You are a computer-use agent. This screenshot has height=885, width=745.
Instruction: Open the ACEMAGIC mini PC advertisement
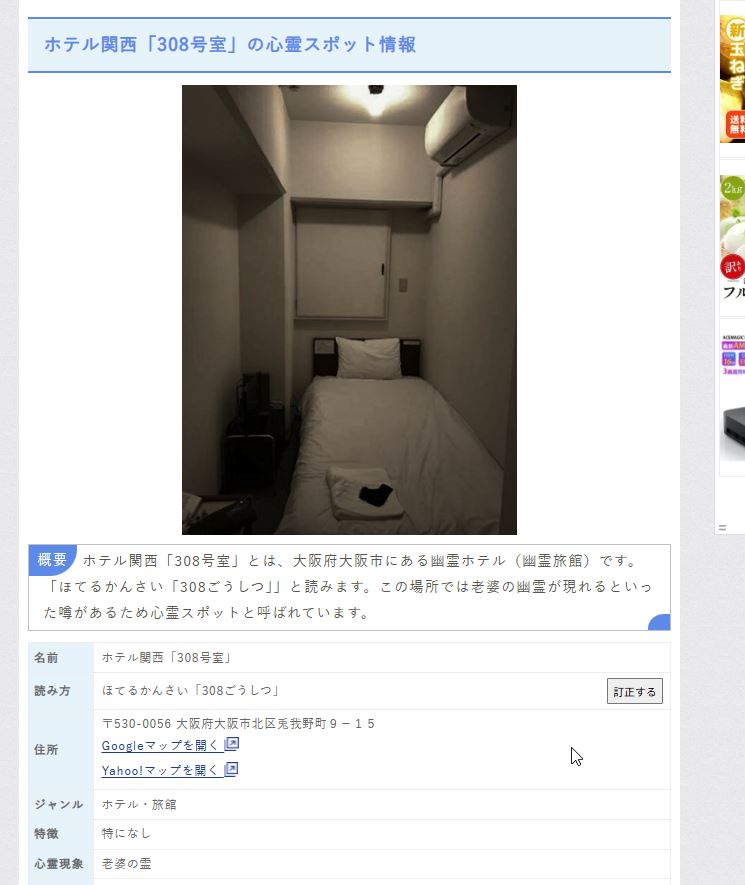[x=732, y=398]
